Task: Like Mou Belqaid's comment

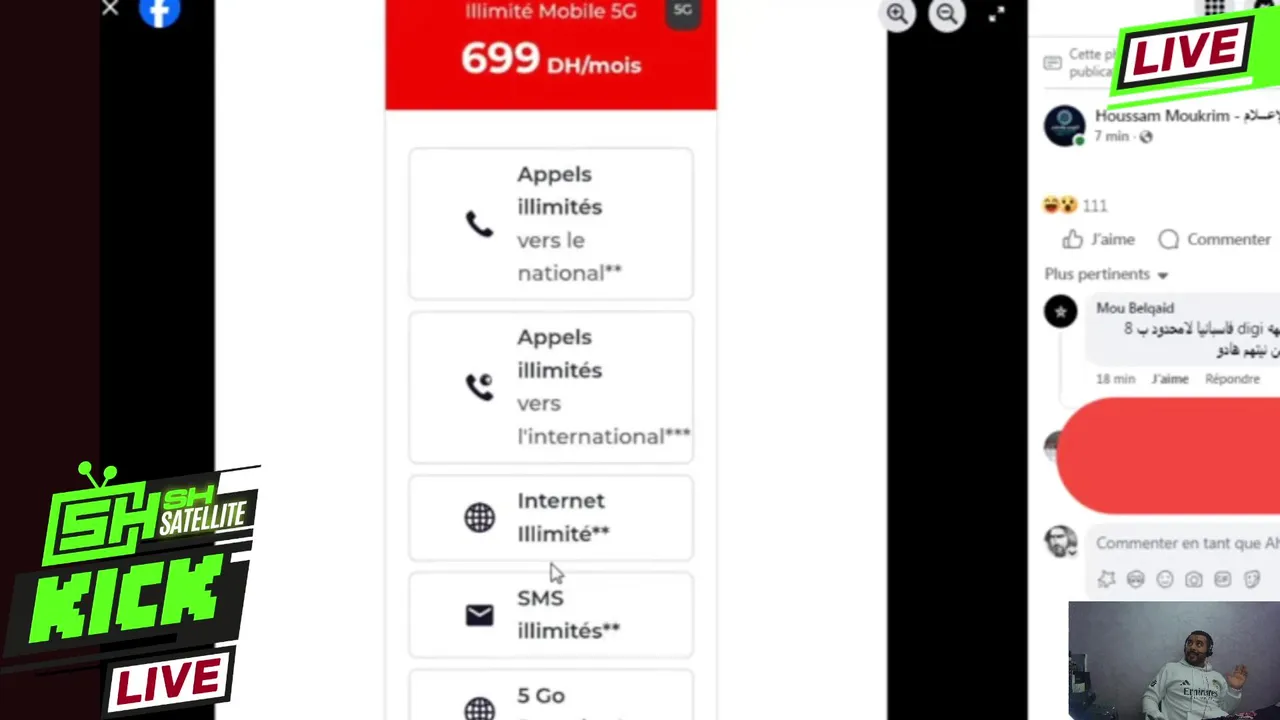Action: pos(1169,379)
